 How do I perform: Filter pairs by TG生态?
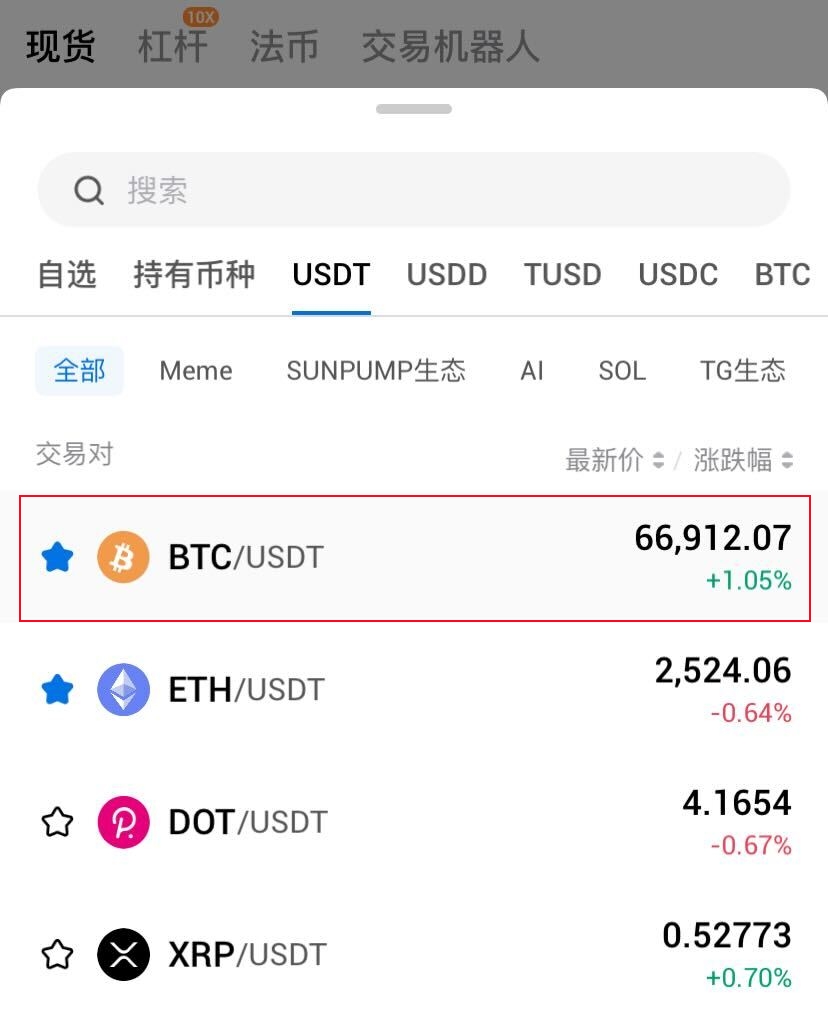pos(743,371)
